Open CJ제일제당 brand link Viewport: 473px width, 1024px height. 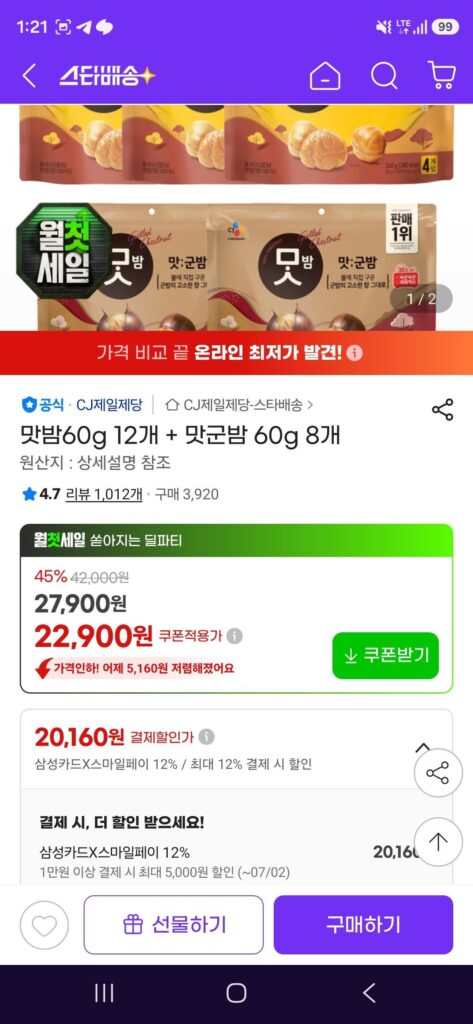tap(109, 405)
